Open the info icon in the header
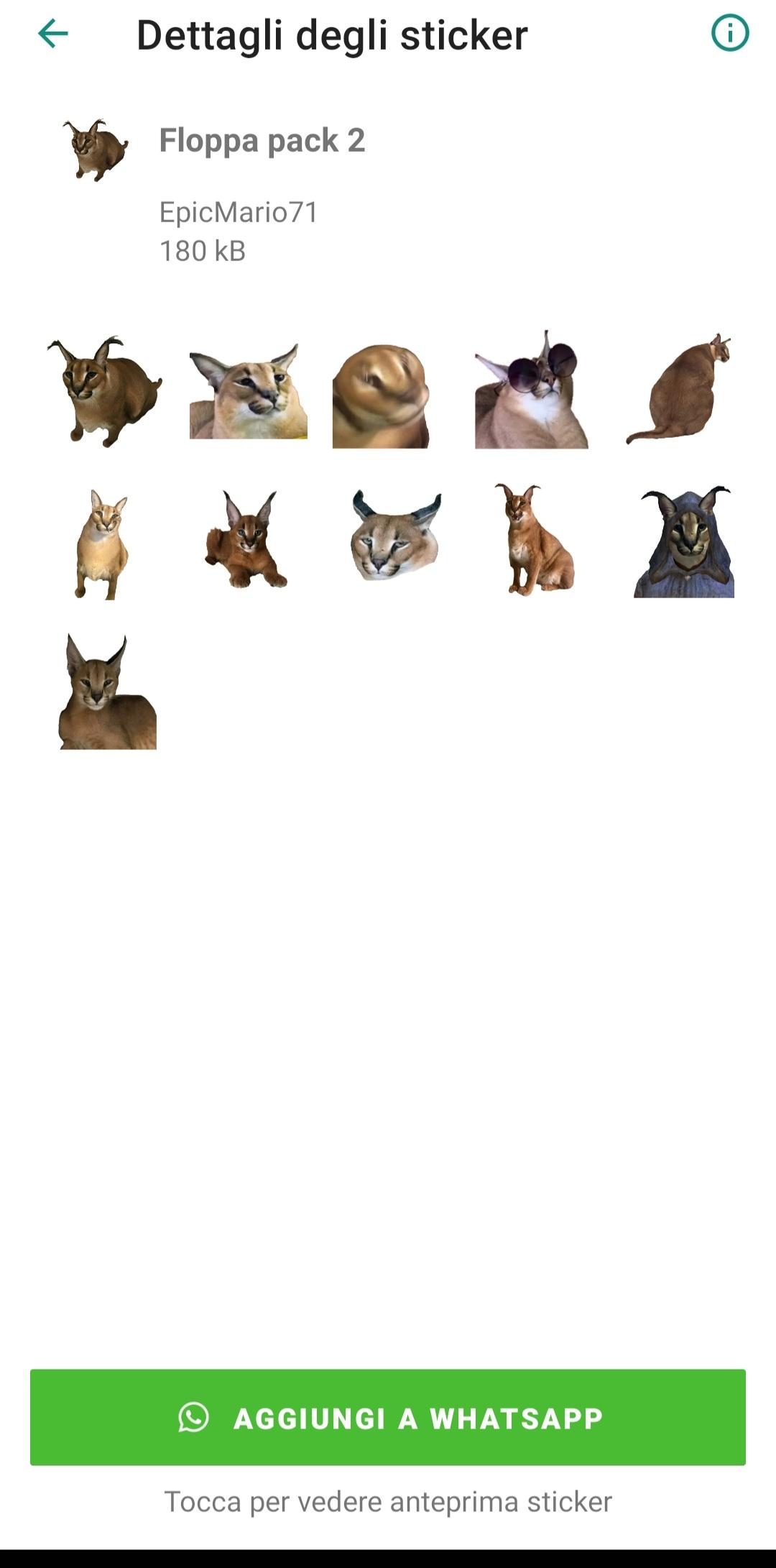Viewport: 776px width, 1568px height. (729, 33)
